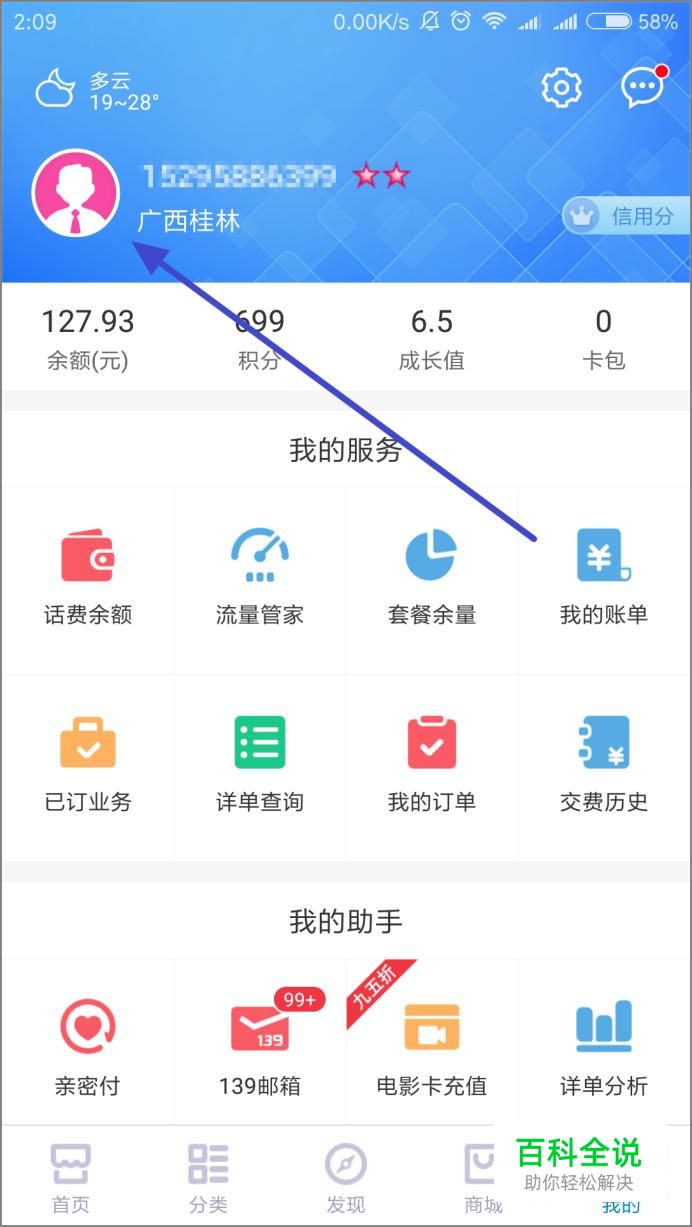
Task: Open the messages chat bubble icon
Action: coord(642,88)
